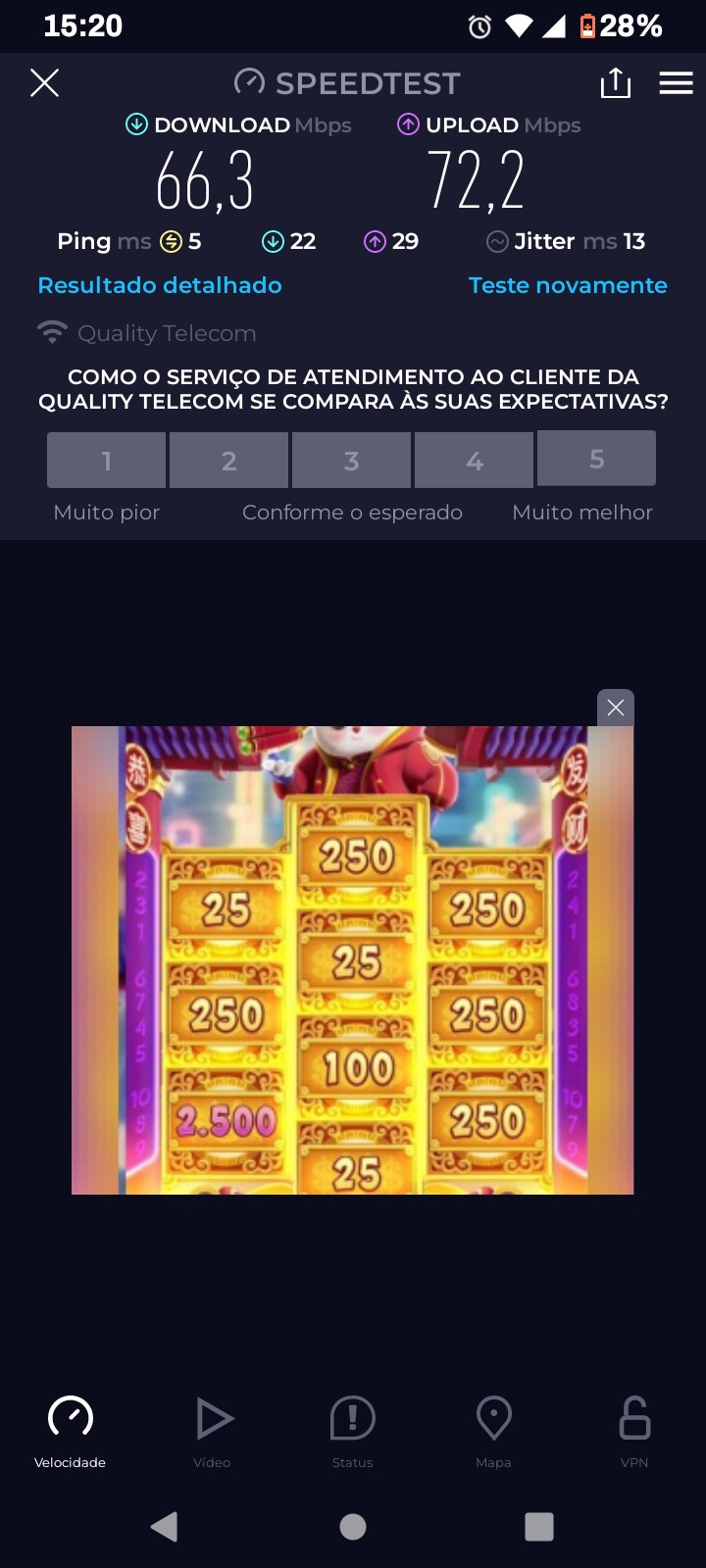The width and height of the screenshot is (706, 1568).
Task: Tap the system back button
Action: coord(165,1526)
